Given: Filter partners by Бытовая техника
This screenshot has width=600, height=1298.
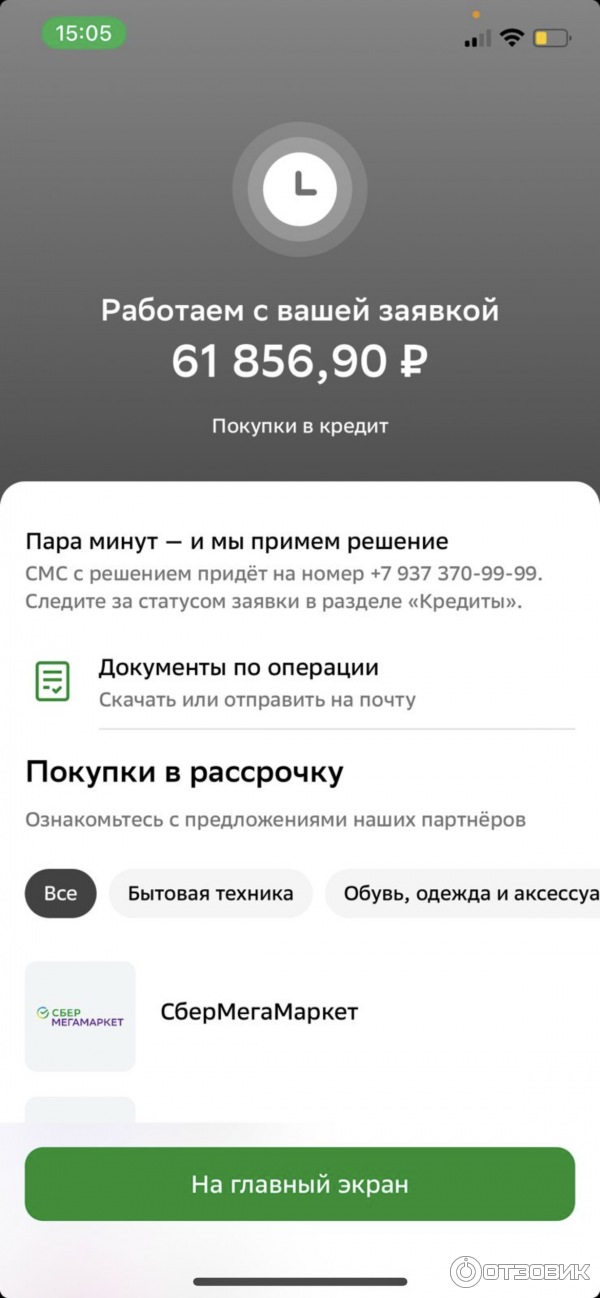Looking at the screenshot, I should (x=211, y=893).
